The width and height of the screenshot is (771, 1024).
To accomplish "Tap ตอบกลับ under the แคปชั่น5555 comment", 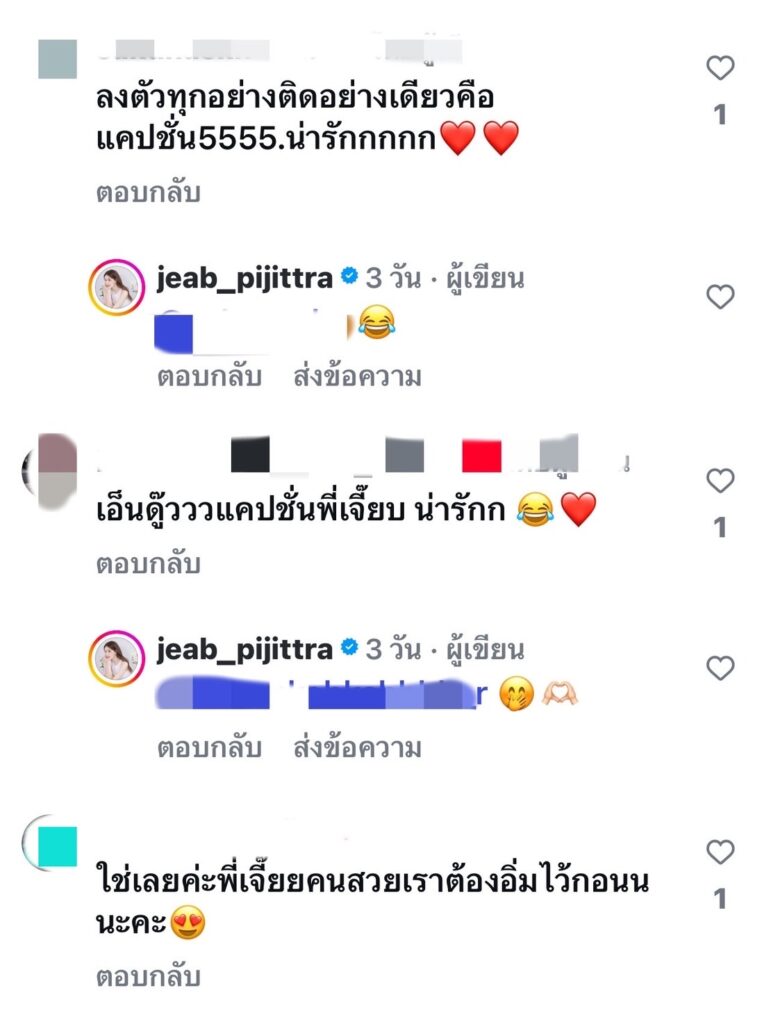I will 148,192.
